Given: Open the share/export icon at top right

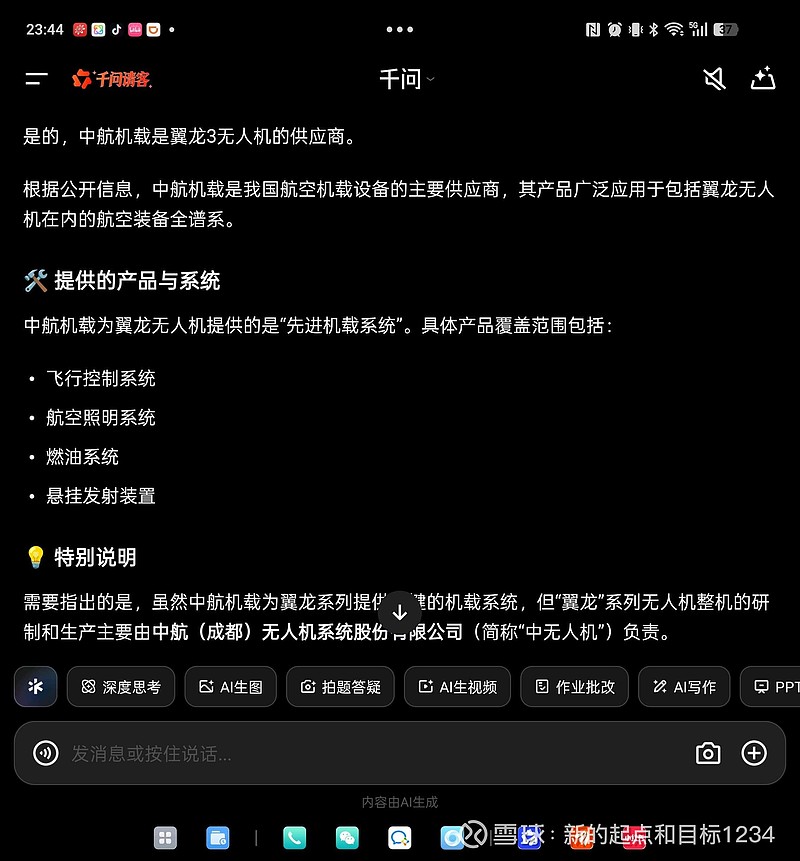Looking at the screenshot, I should (x=763, y=79).
